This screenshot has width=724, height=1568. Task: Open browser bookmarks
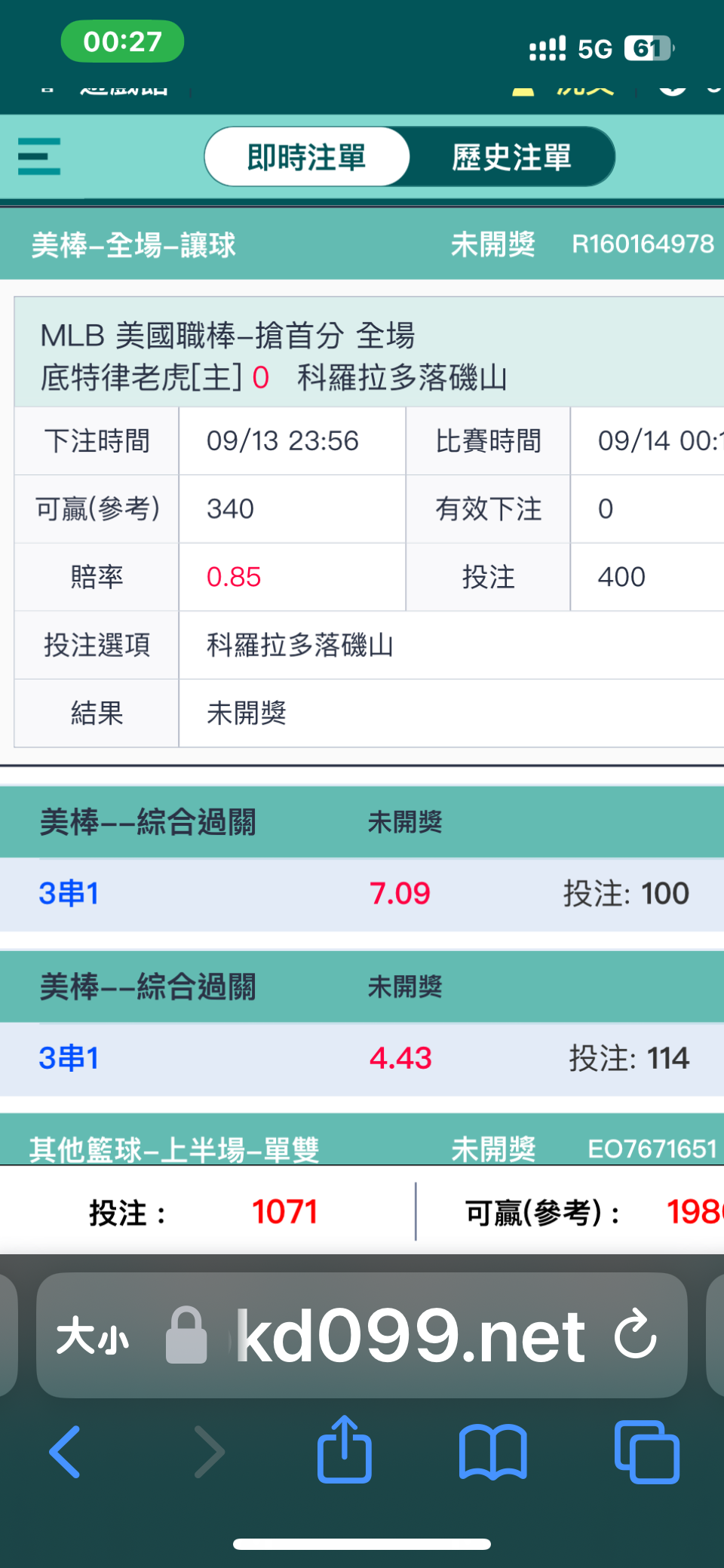click(493, 1452)
